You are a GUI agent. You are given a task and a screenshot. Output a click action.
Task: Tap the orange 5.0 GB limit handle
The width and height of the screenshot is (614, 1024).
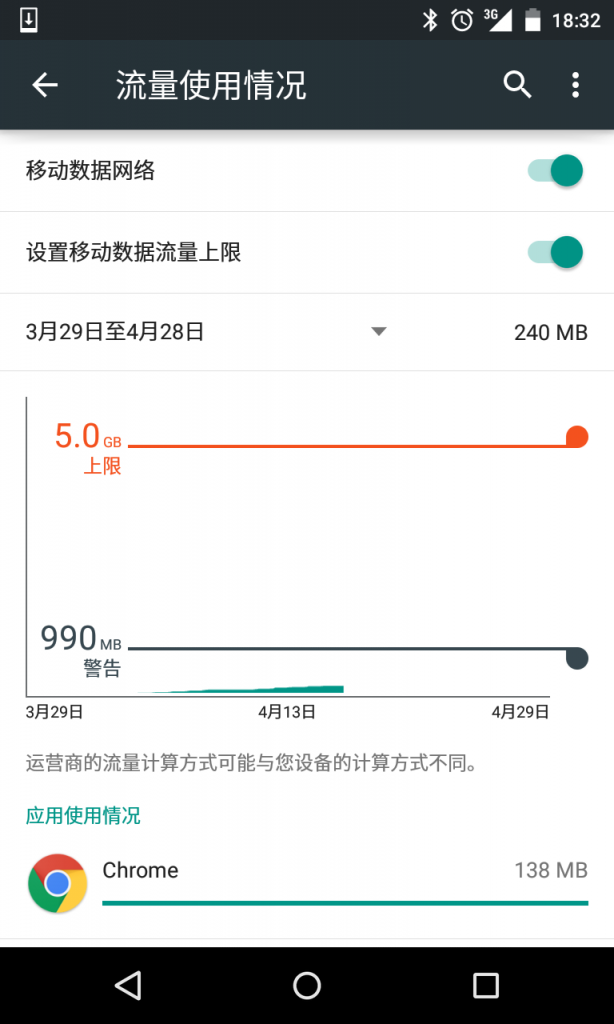pos(577,437)
